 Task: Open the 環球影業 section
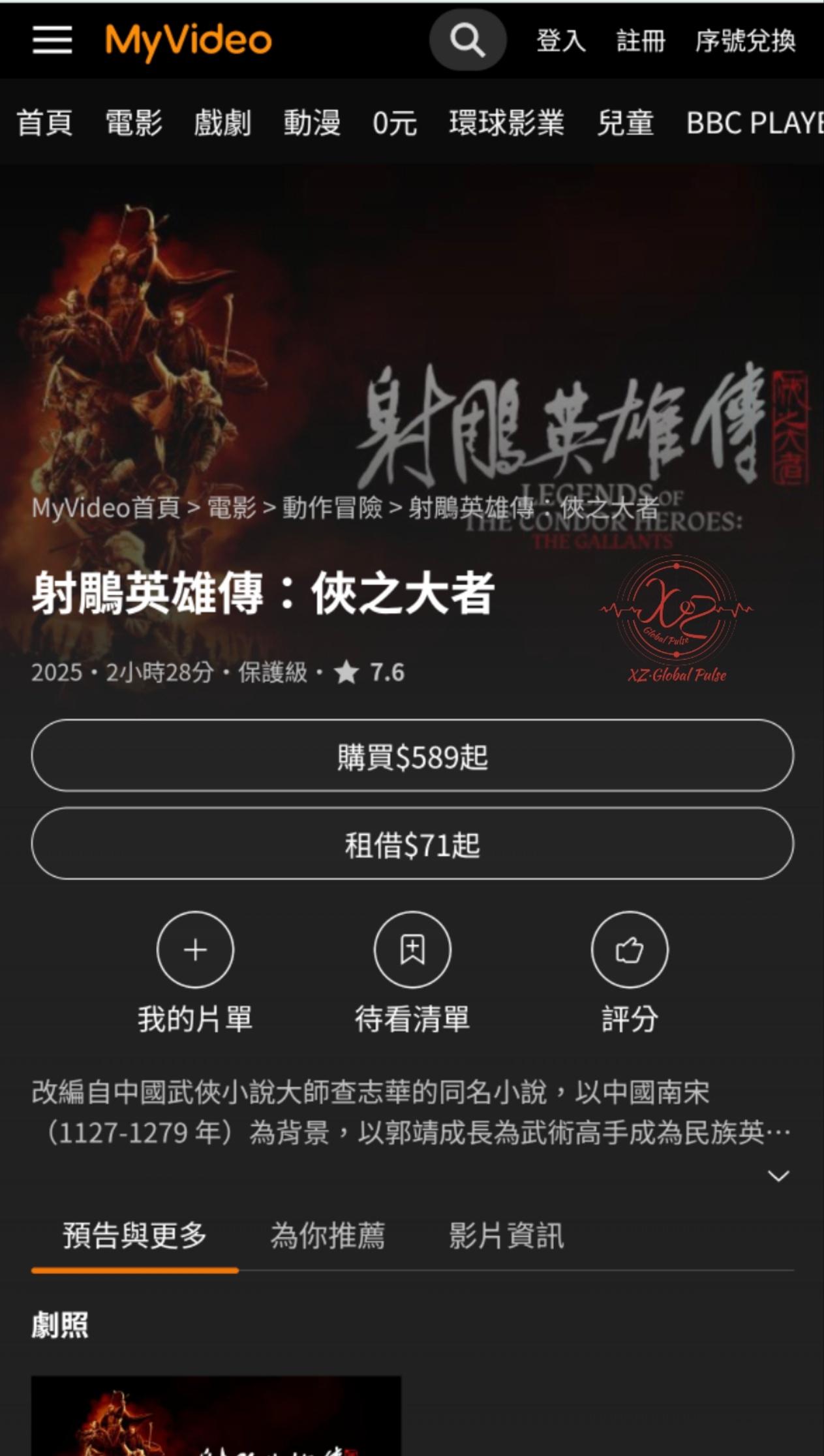(x=506, y=123)
